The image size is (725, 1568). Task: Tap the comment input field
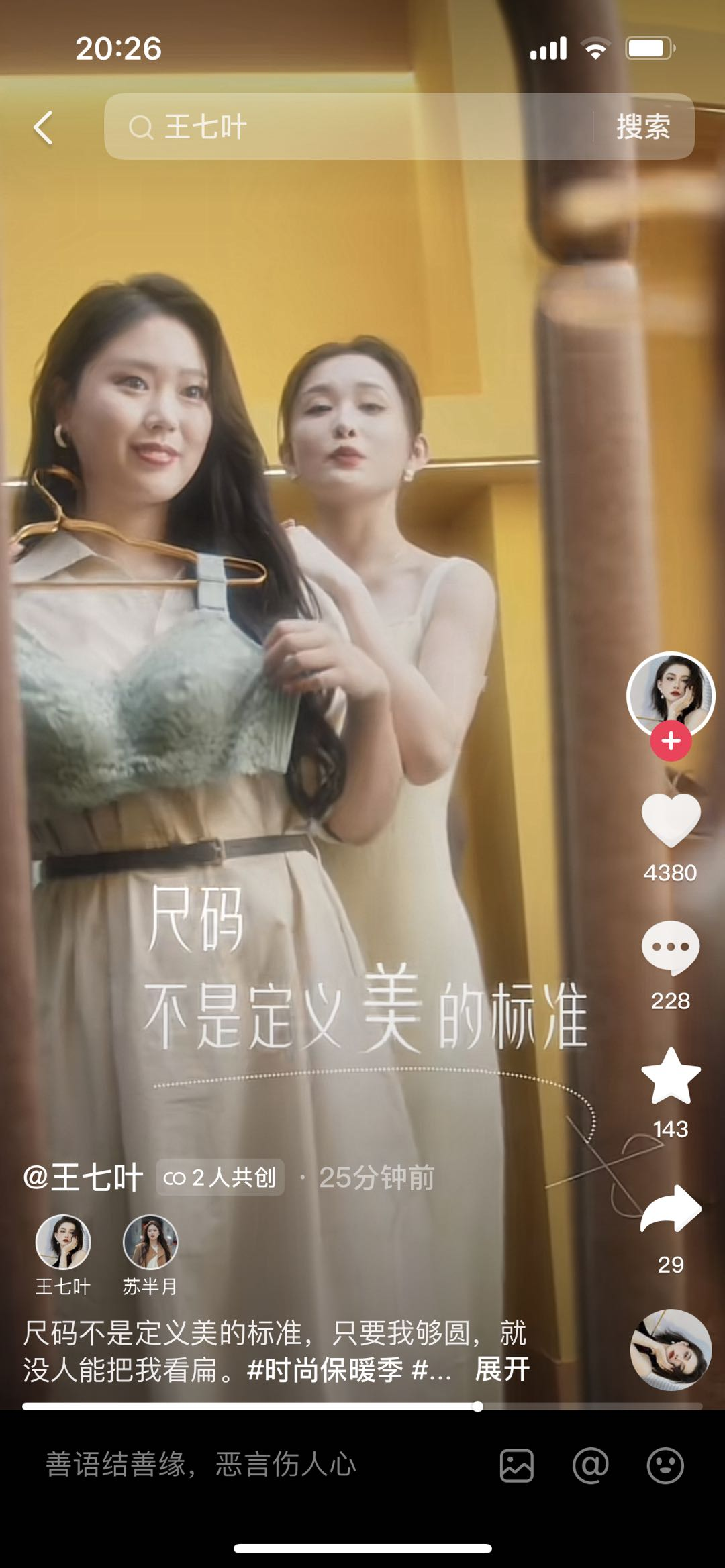coord(201,1465)
